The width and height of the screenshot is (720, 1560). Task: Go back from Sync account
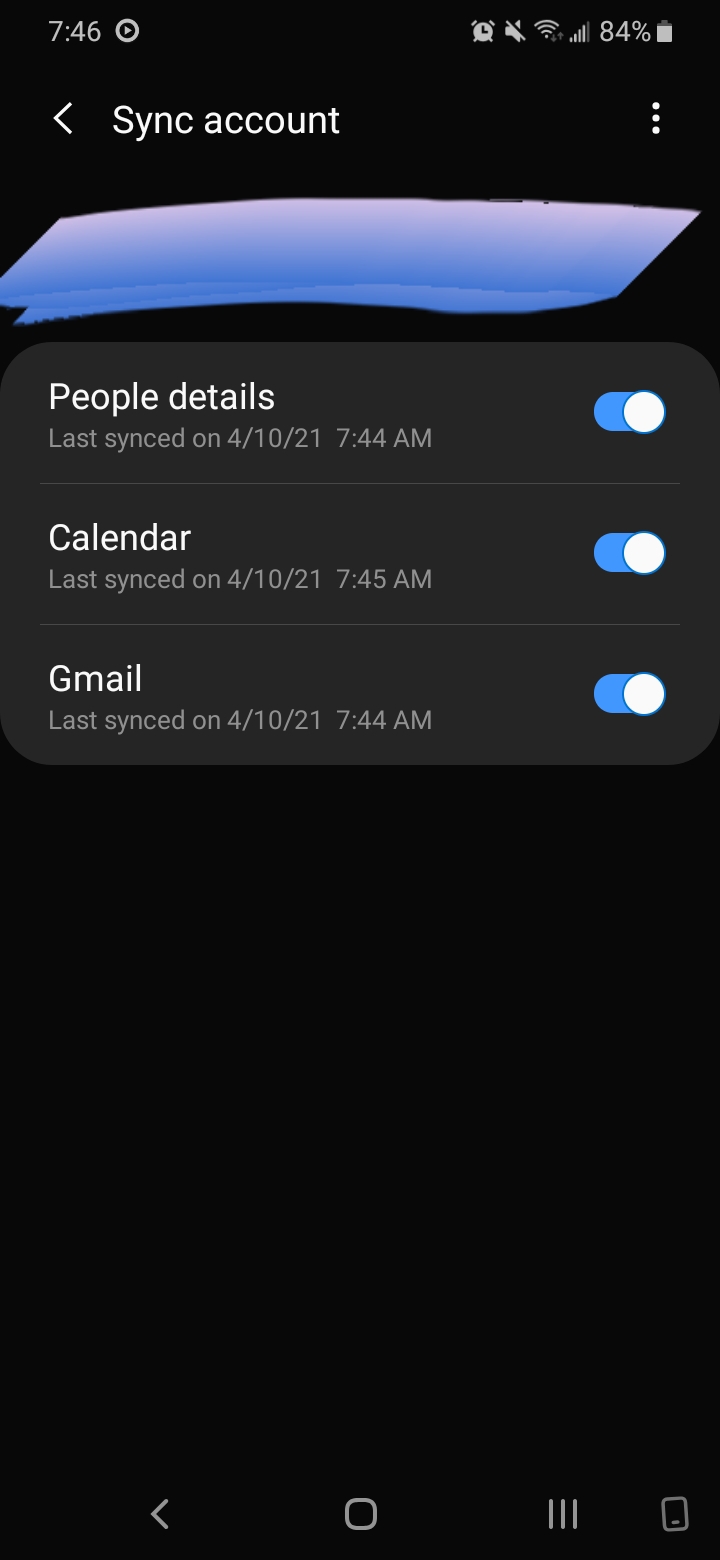(x=63, y=120)
